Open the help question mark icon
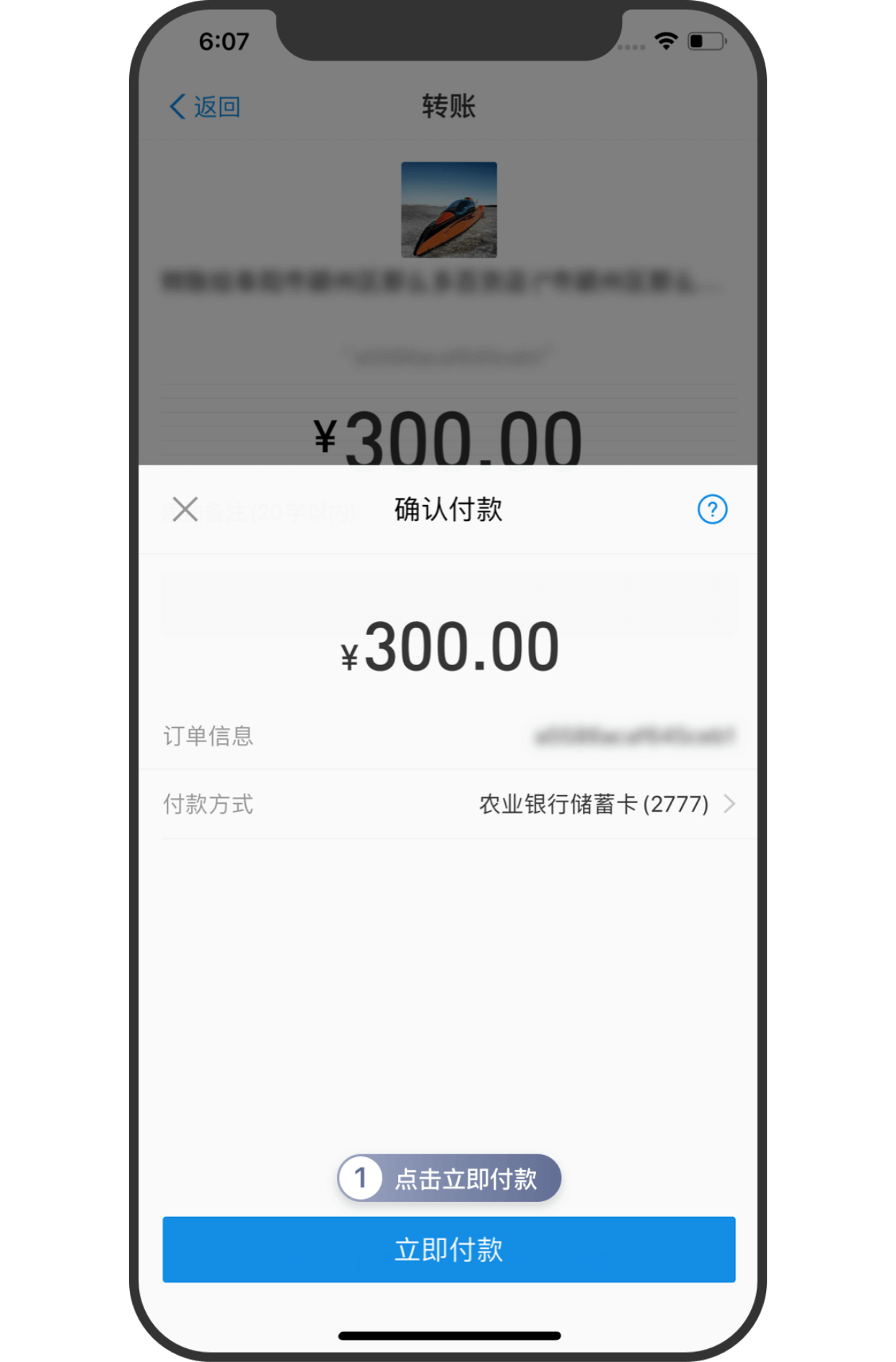The image size is (896, 1362). click(712, 509)
